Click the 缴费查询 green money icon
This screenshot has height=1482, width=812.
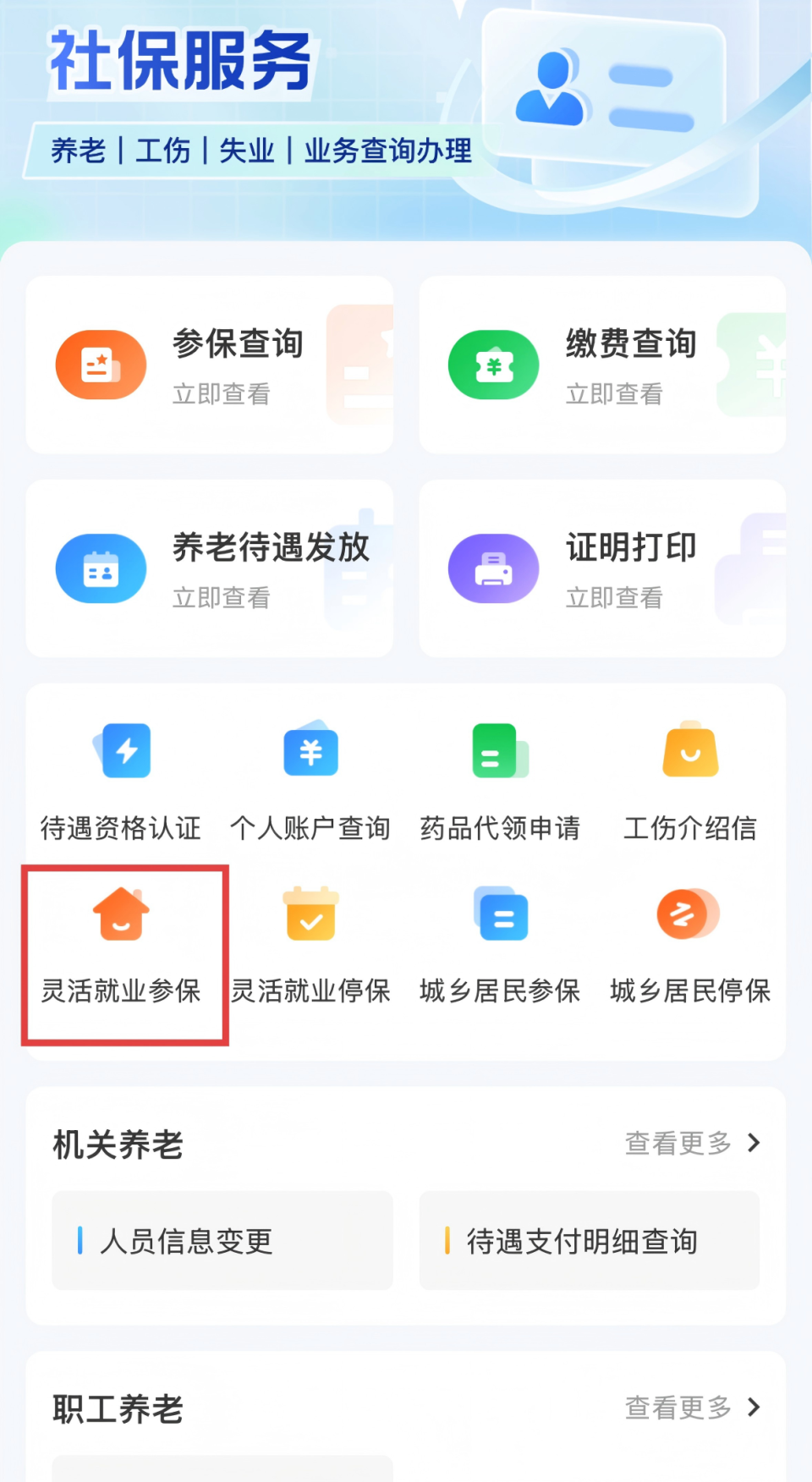[493, 365]
